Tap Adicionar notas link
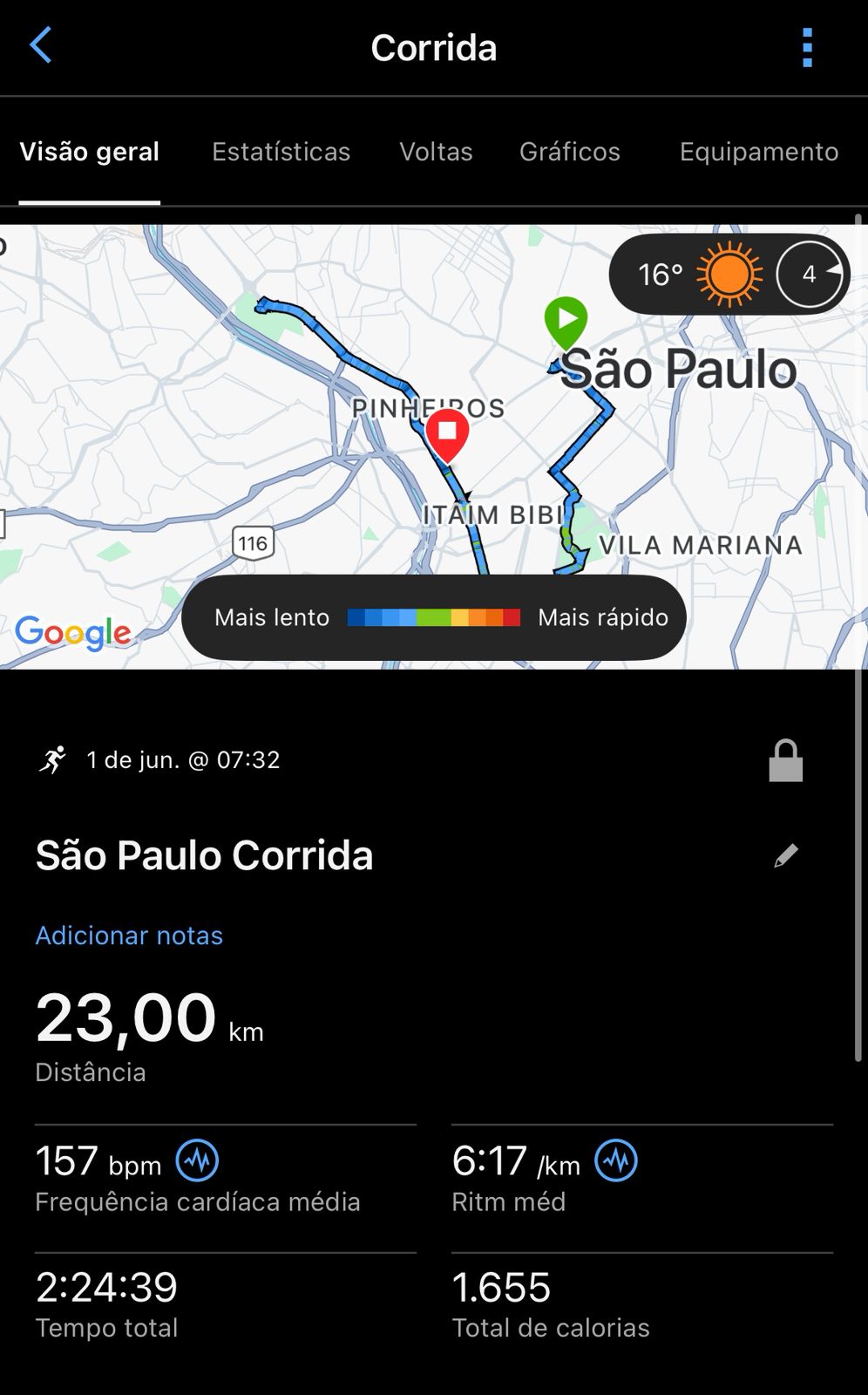Viewport: 868px width, 1395px height. [129, 936]
